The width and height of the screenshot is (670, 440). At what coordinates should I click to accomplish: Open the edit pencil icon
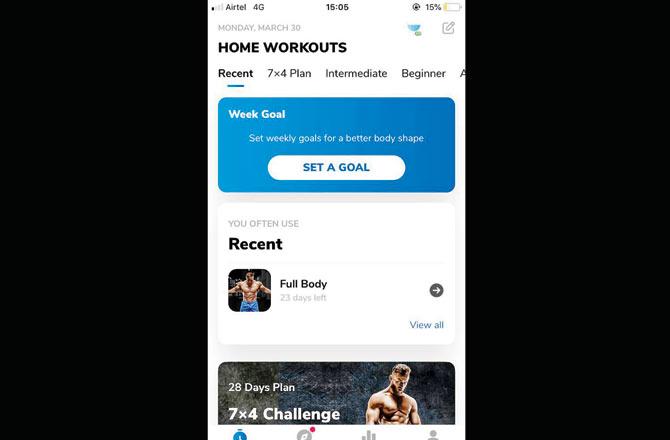click(448, 28)
